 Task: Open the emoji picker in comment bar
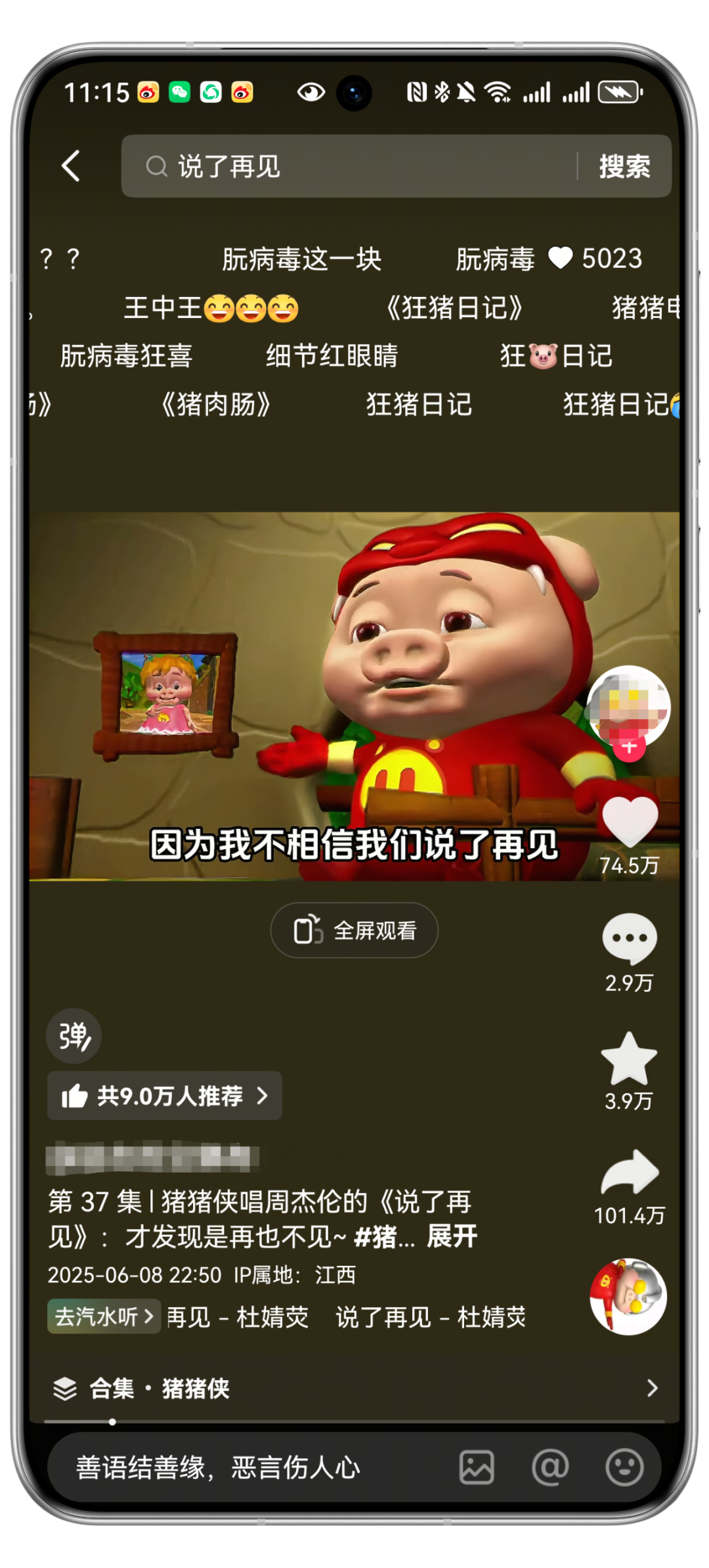point(624,1467)
